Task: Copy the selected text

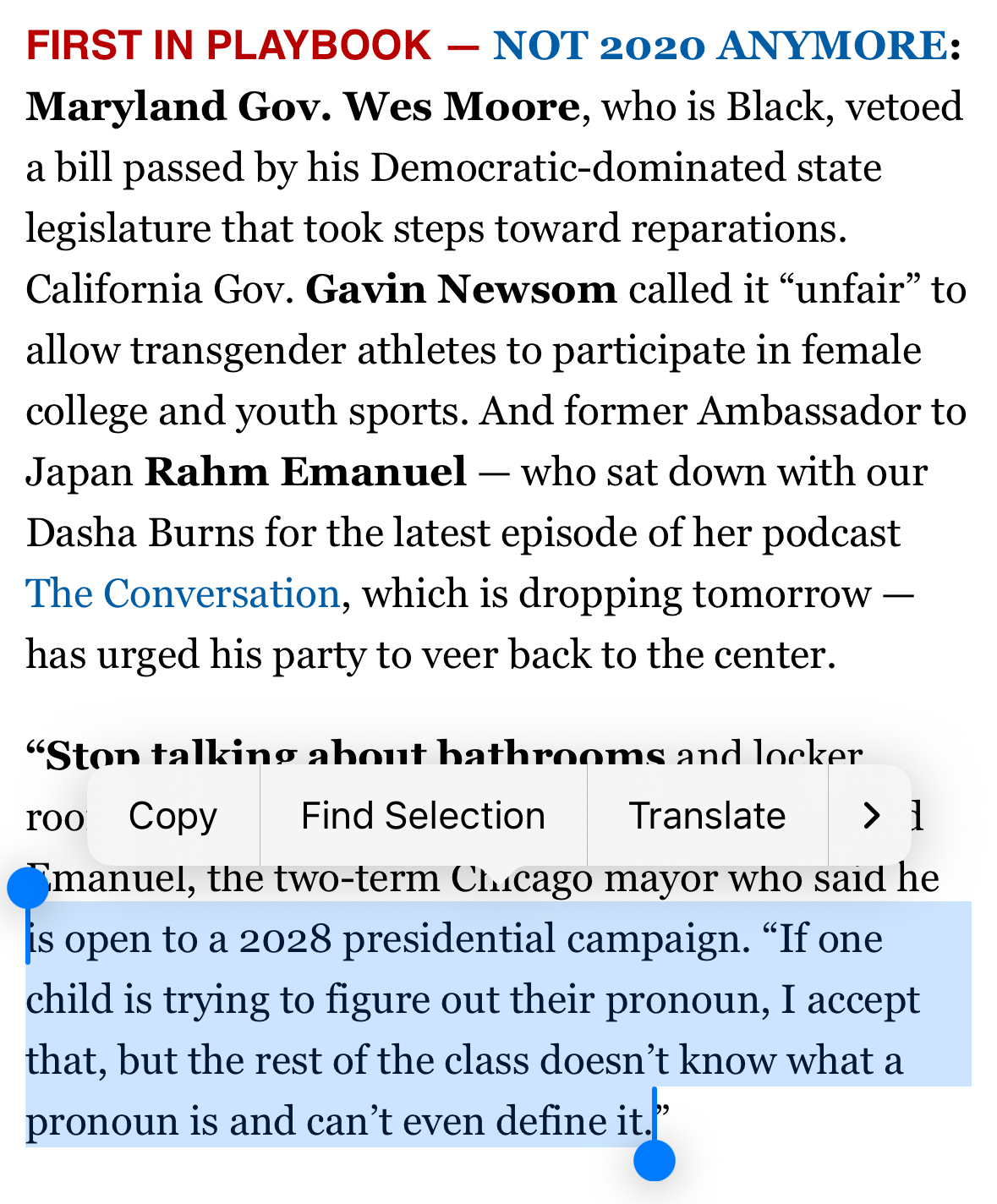Action: pyautogui.click(x=173, y=816)
